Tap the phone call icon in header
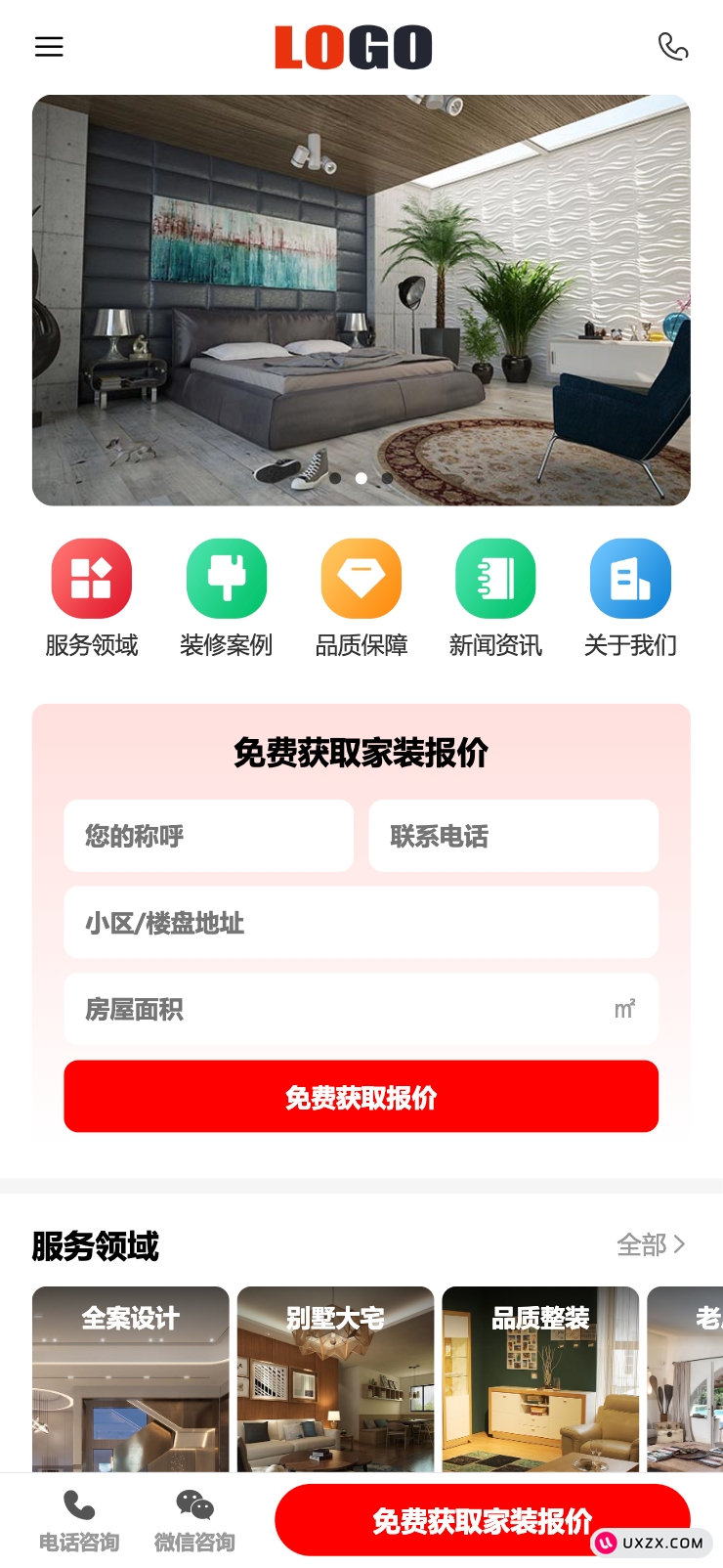 coord(672,47)
